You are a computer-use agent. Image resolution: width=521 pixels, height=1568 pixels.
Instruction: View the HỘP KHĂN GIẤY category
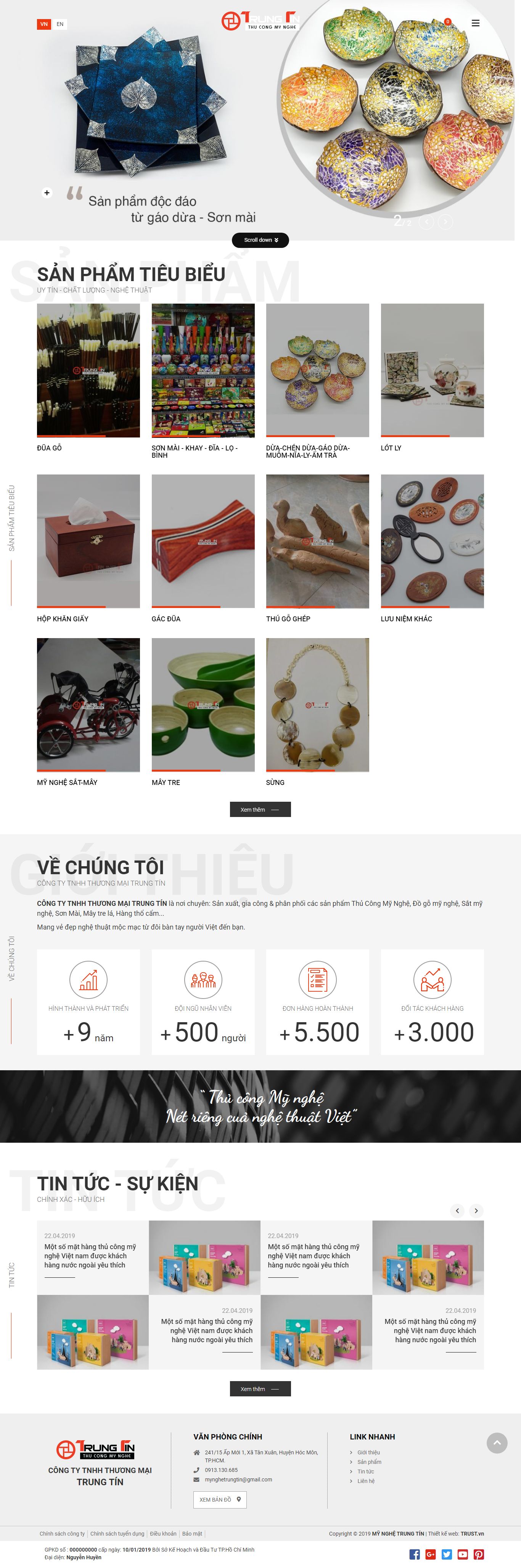88,540
